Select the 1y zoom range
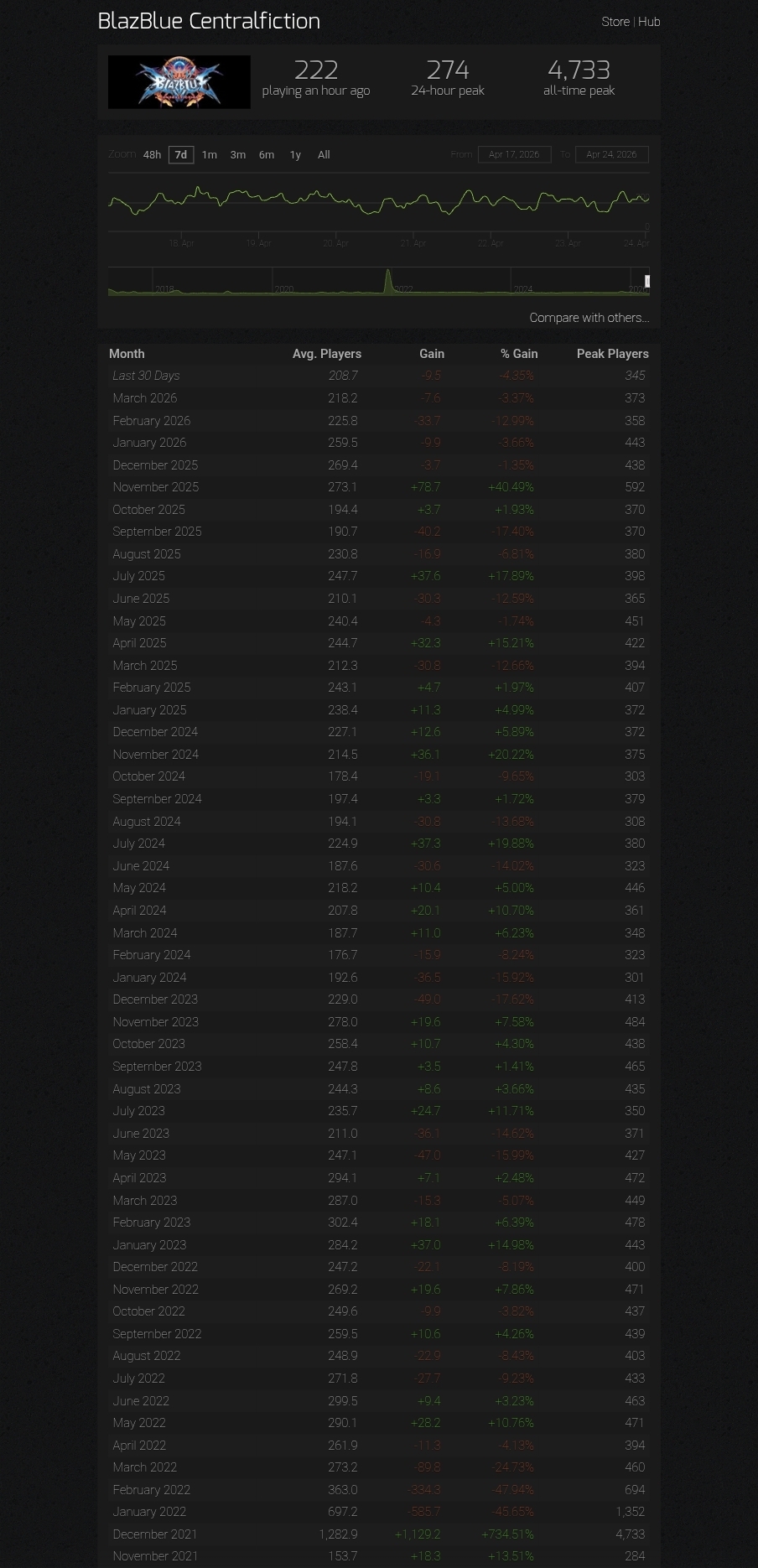The height and width of the screenshot is (1568, 758). click(295, 154)
